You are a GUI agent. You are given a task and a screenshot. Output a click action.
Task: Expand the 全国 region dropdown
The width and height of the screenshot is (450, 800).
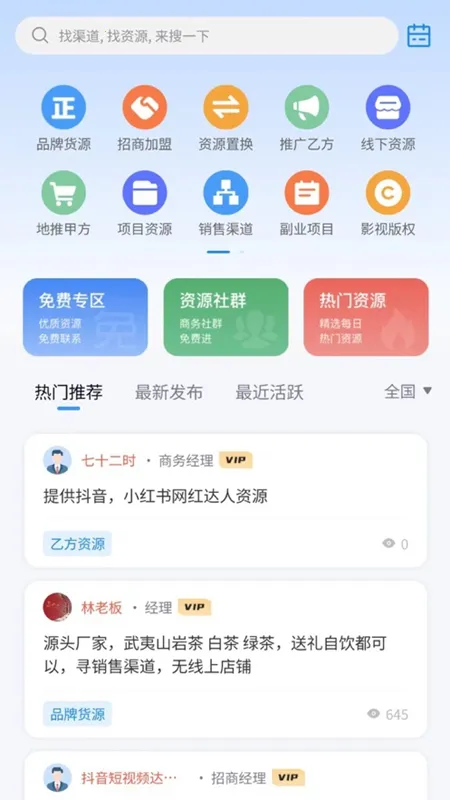[x=408, y=391]
